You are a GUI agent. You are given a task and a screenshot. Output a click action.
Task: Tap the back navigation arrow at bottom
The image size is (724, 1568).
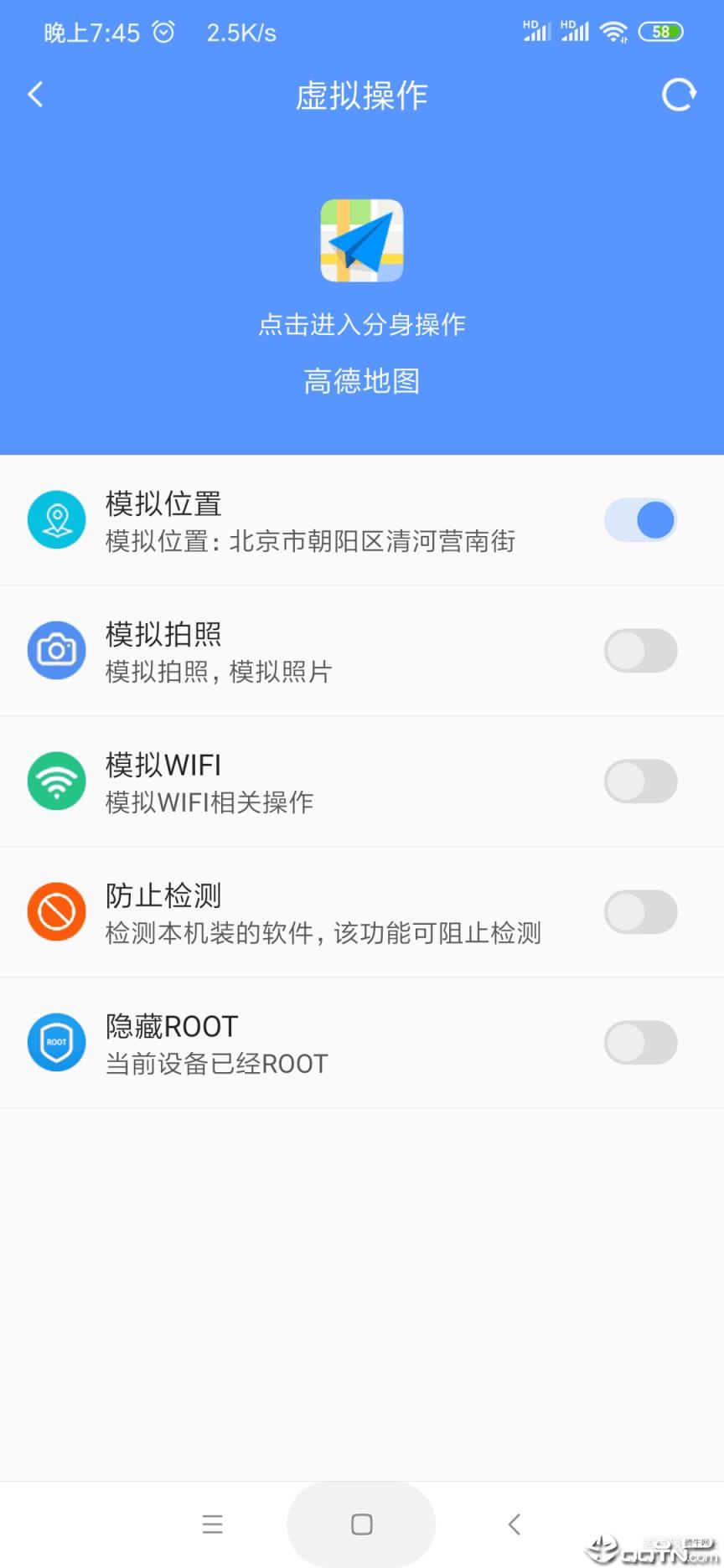tap(515, 1524)
